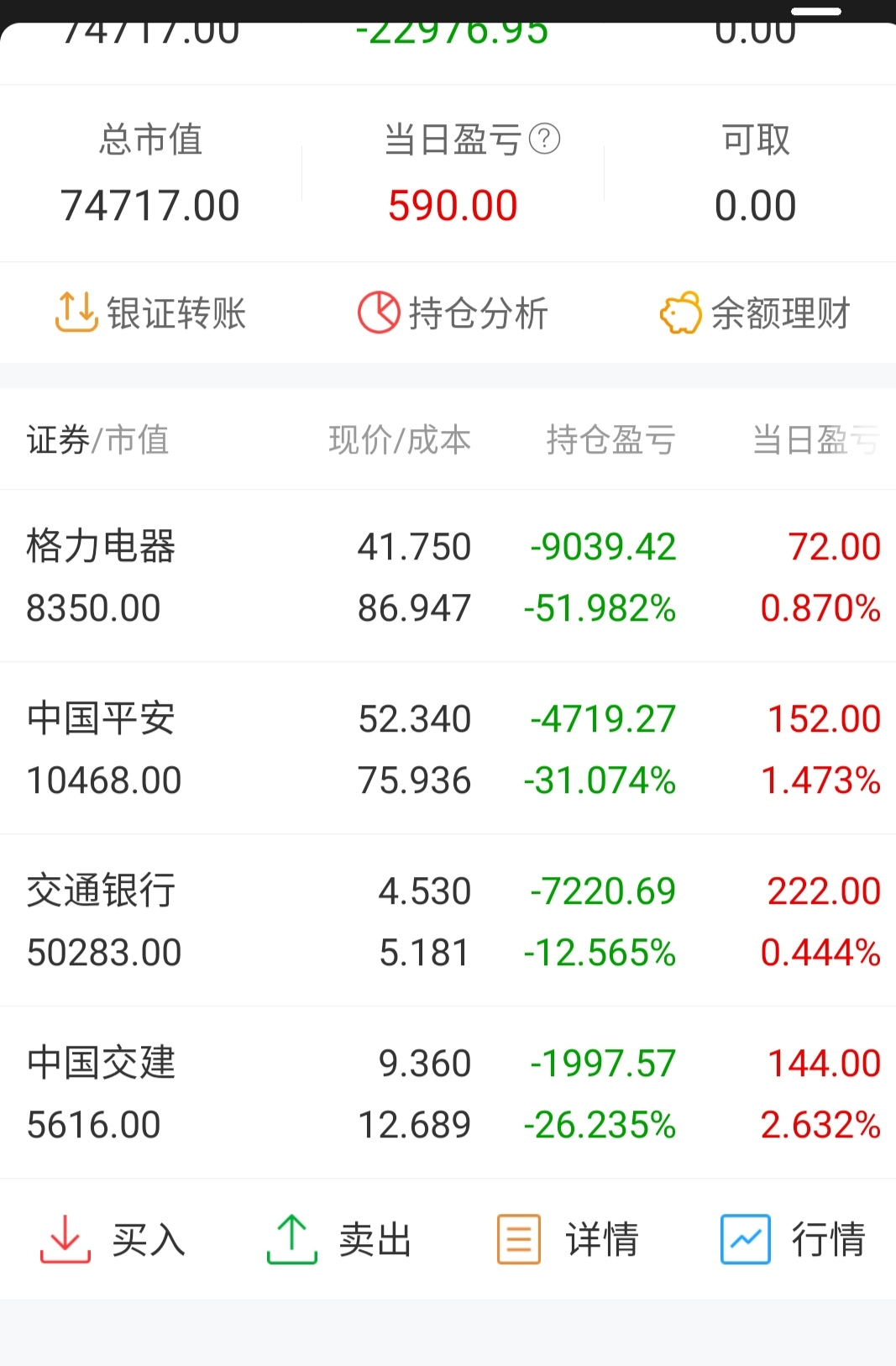The width and height of the screenshot is (896, 1366).
Task: Tap 卖出 to sell the stock
Action: (339, 1239)
